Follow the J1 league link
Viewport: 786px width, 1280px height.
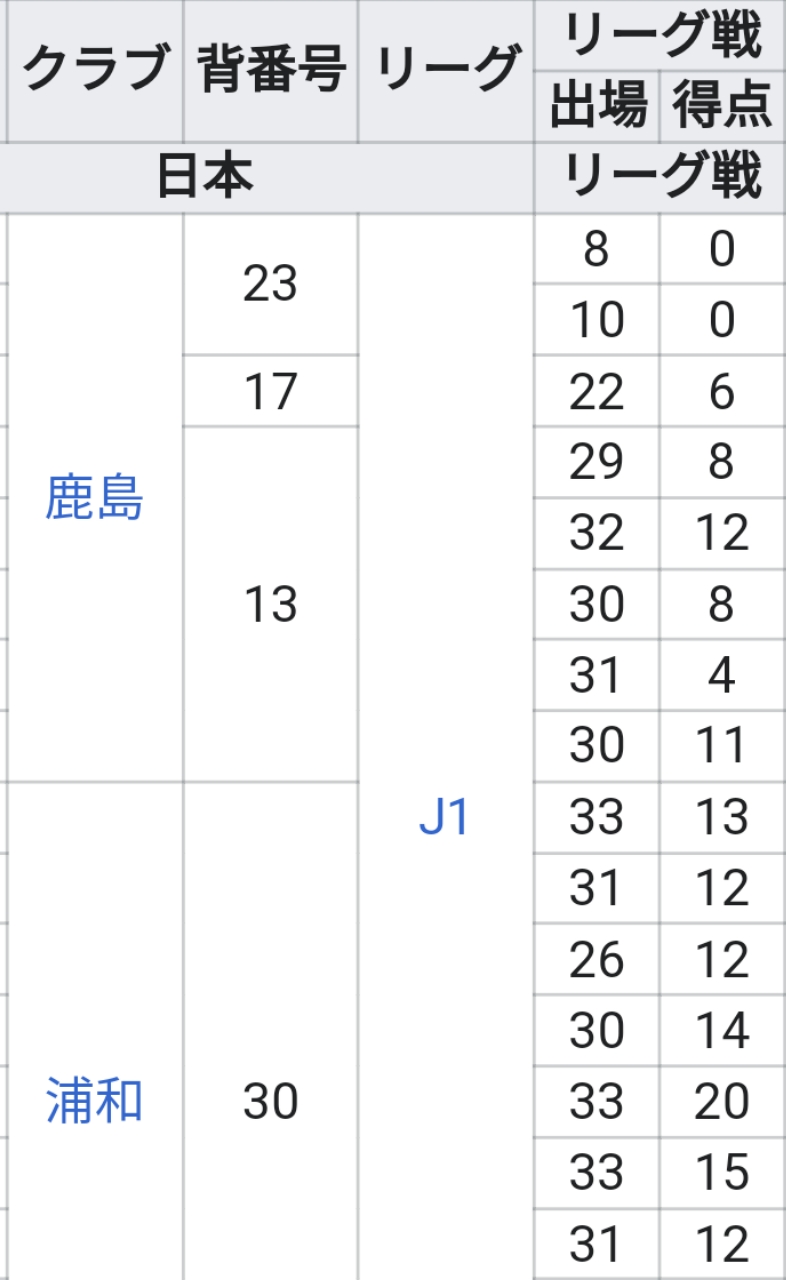pyautogui.click(x=444, y=819)
